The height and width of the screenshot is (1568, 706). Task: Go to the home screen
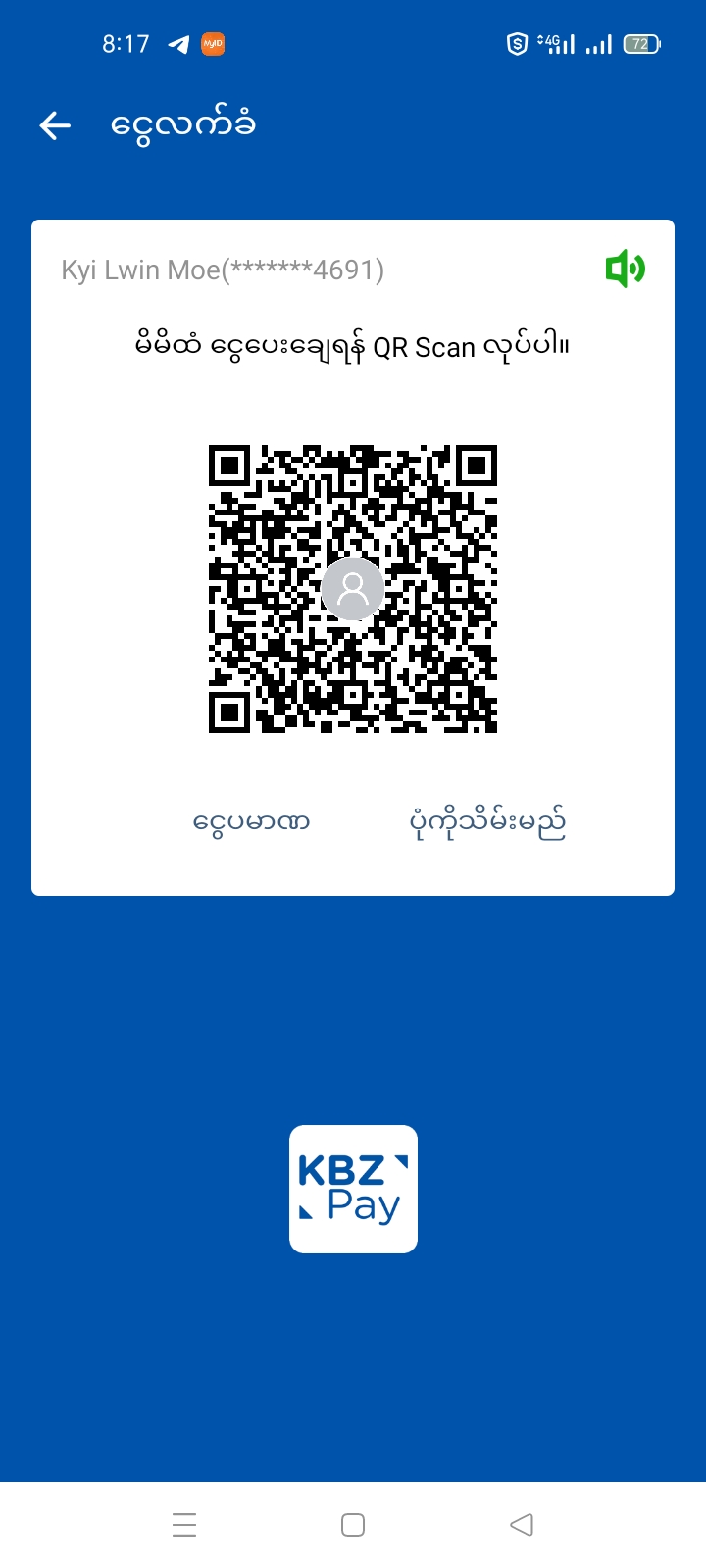[x=353, y=1525]
